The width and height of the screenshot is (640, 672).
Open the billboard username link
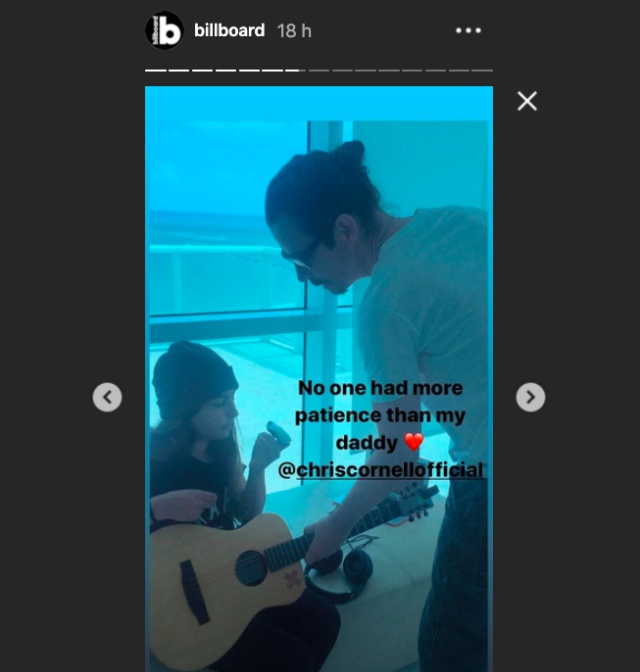(229, 31)
